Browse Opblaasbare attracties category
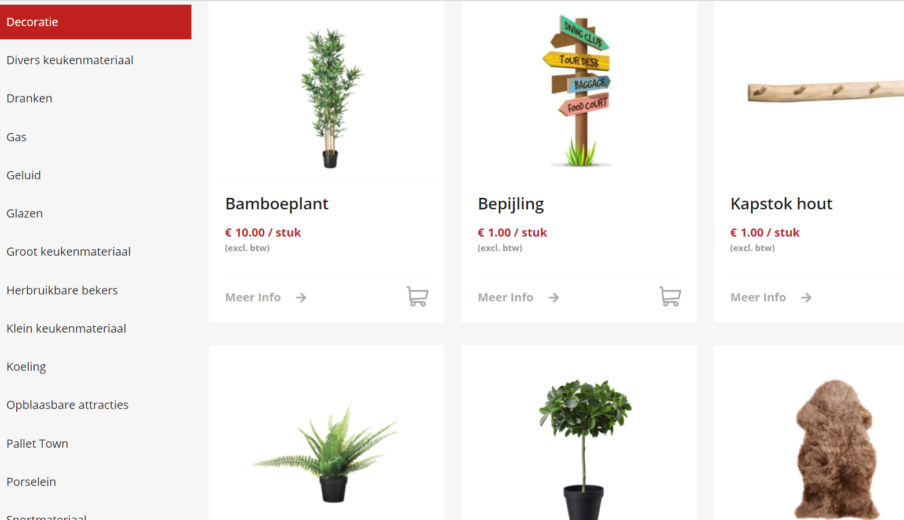 click(68, 405)
